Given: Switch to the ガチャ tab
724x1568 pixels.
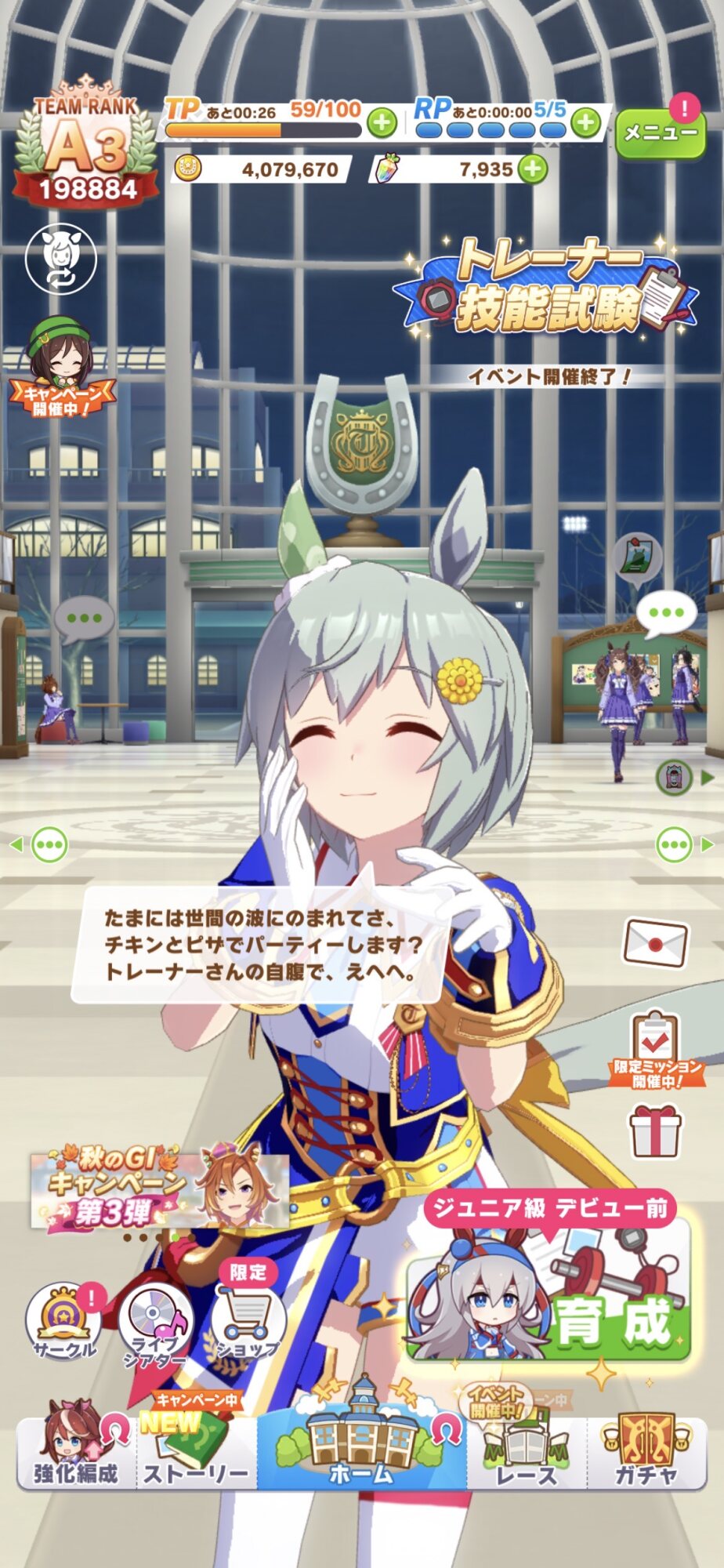Looking at the screenshot, I should click(646, 1452).
